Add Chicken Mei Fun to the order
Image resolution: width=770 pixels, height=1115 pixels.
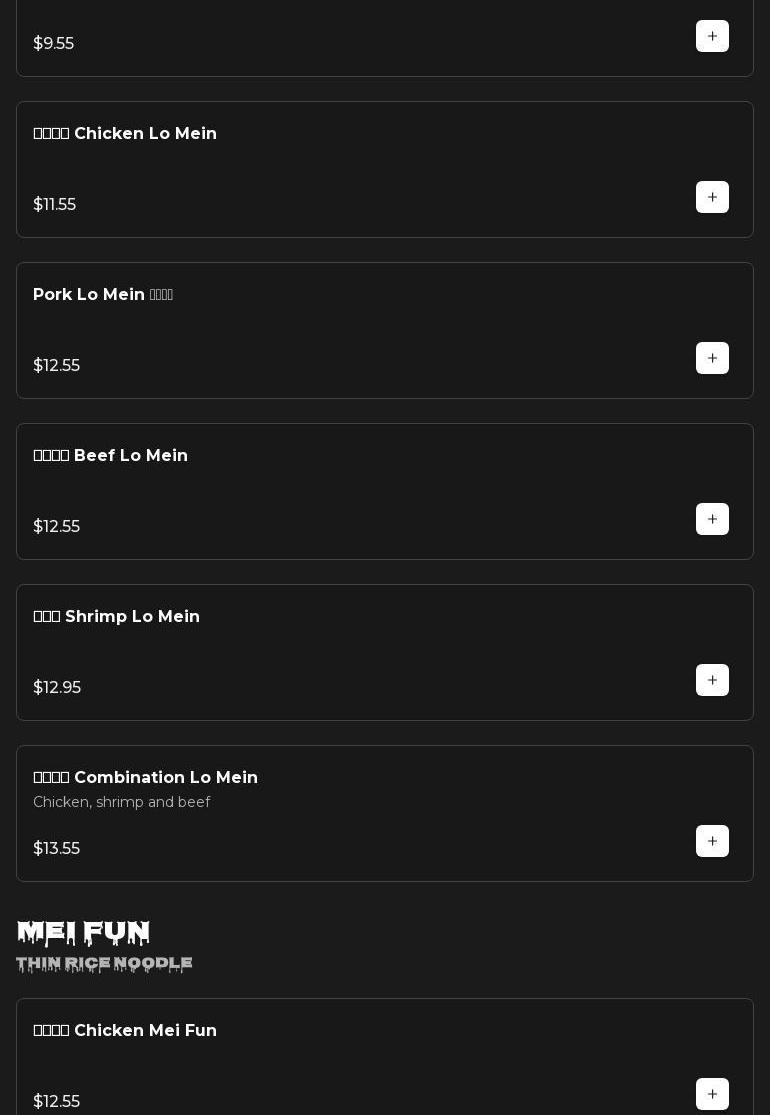(712, 1094)
